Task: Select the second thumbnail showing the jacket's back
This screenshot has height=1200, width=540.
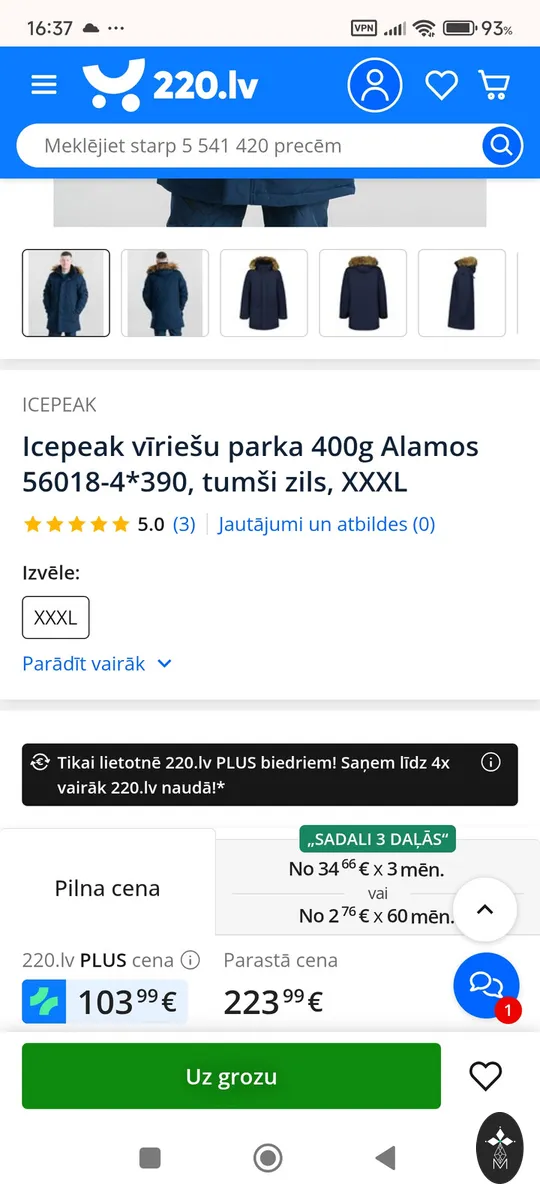Action: tap(165, 293)
